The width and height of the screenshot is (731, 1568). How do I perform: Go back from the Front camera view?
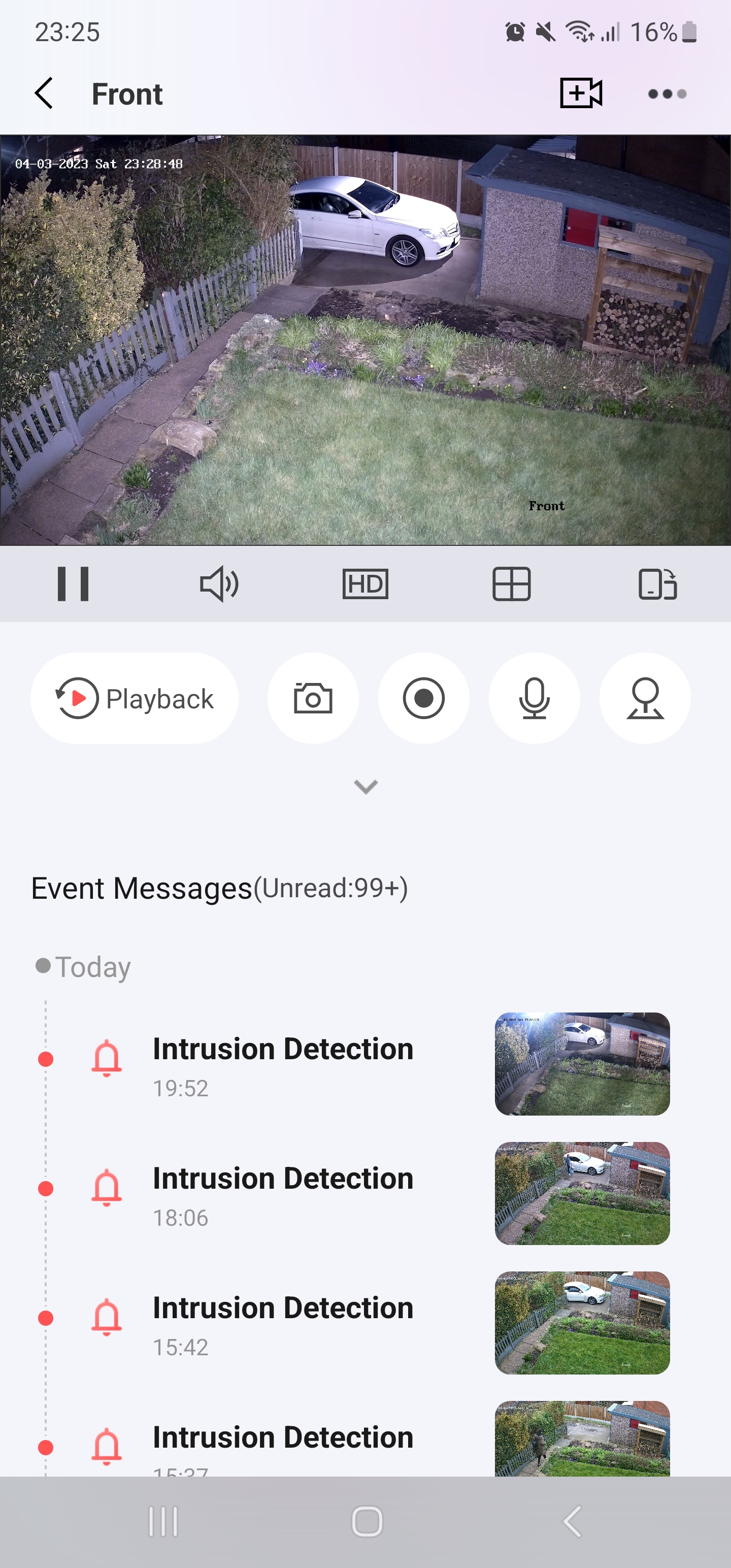point(44,94)
